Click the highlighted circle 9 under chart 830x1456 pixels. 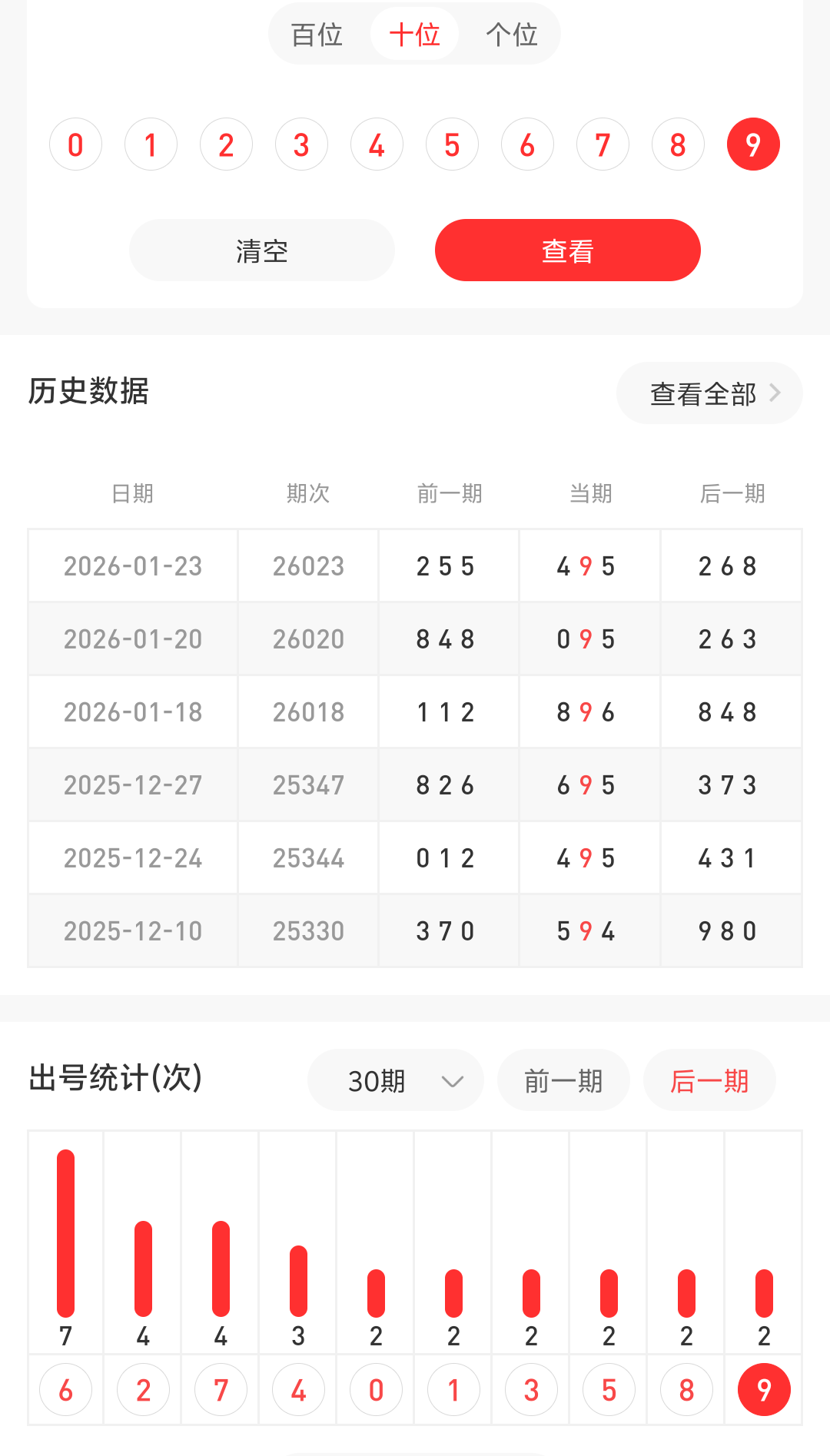click(763, 1388)
